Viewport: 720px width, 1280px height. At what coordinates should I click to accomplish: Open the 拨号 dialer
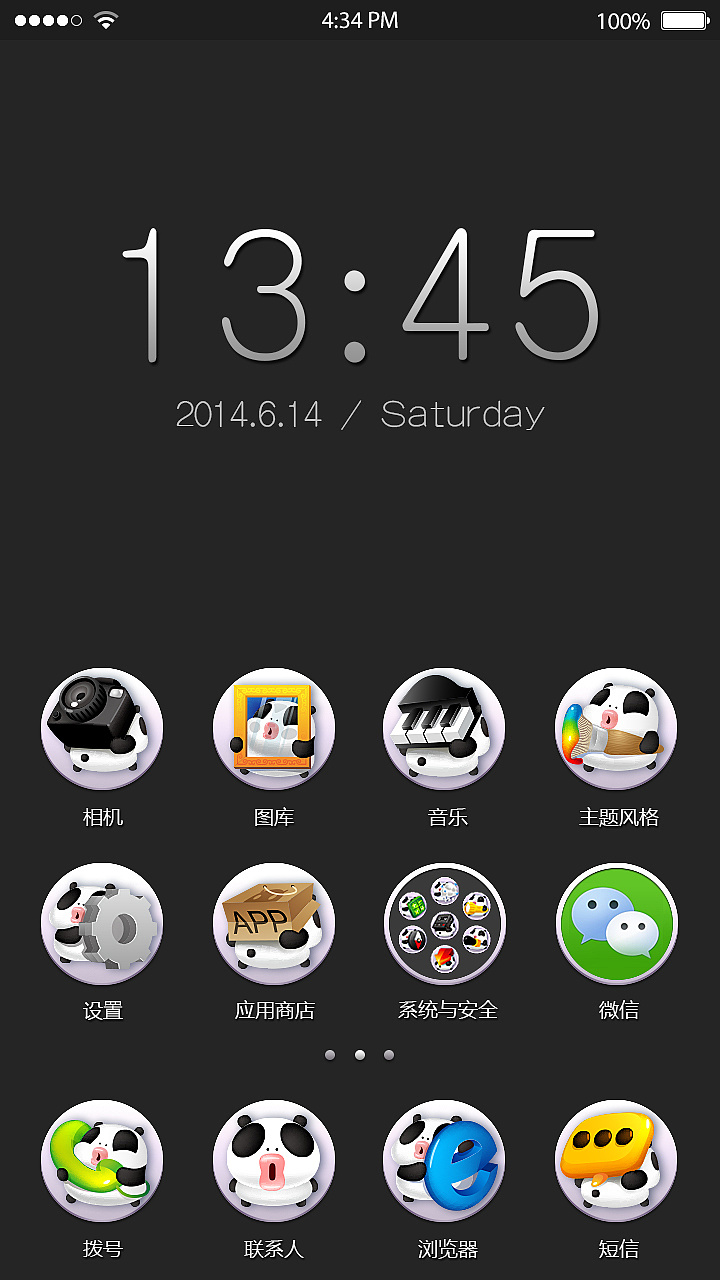pyautogui.click(x=102, y=1161)
